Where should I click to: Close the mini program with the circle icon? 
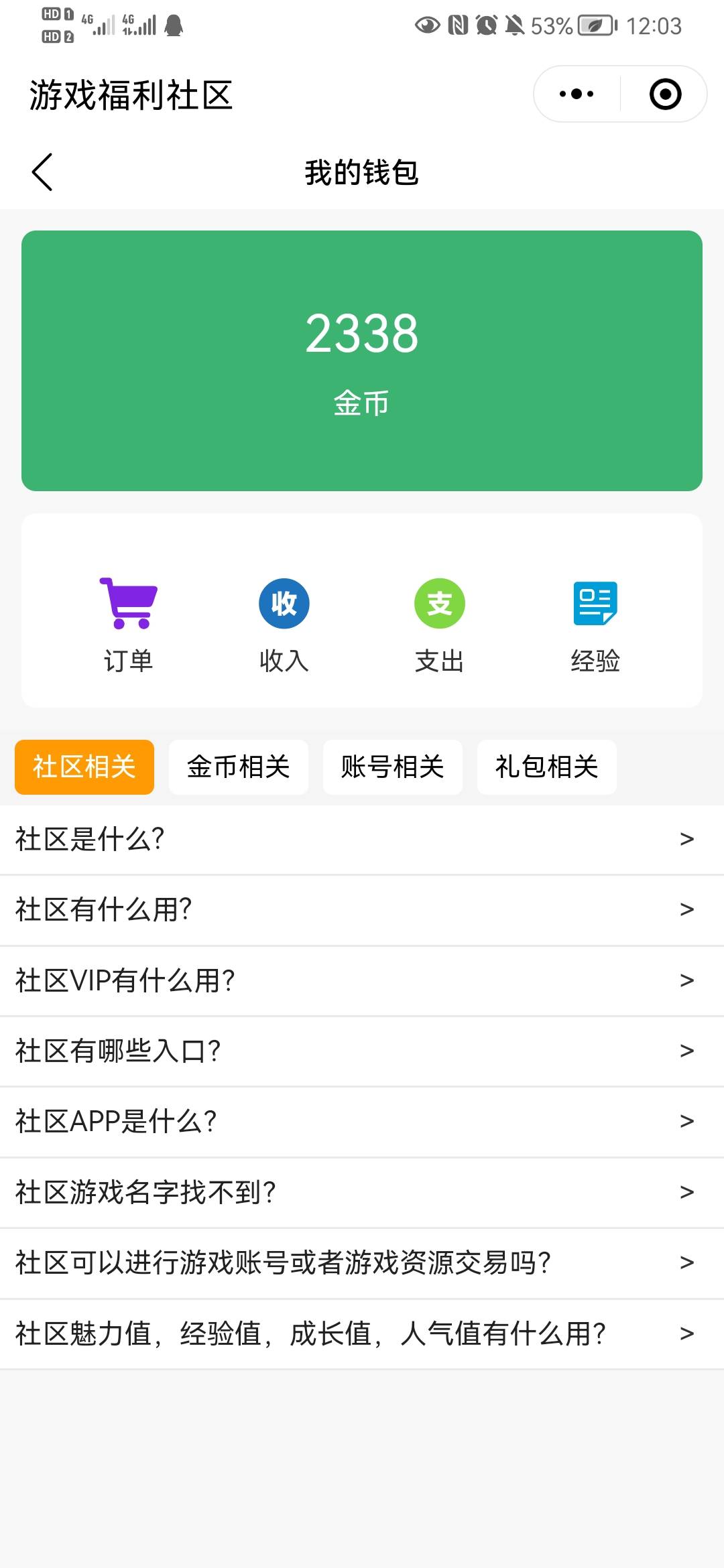[x=665, y=94]
